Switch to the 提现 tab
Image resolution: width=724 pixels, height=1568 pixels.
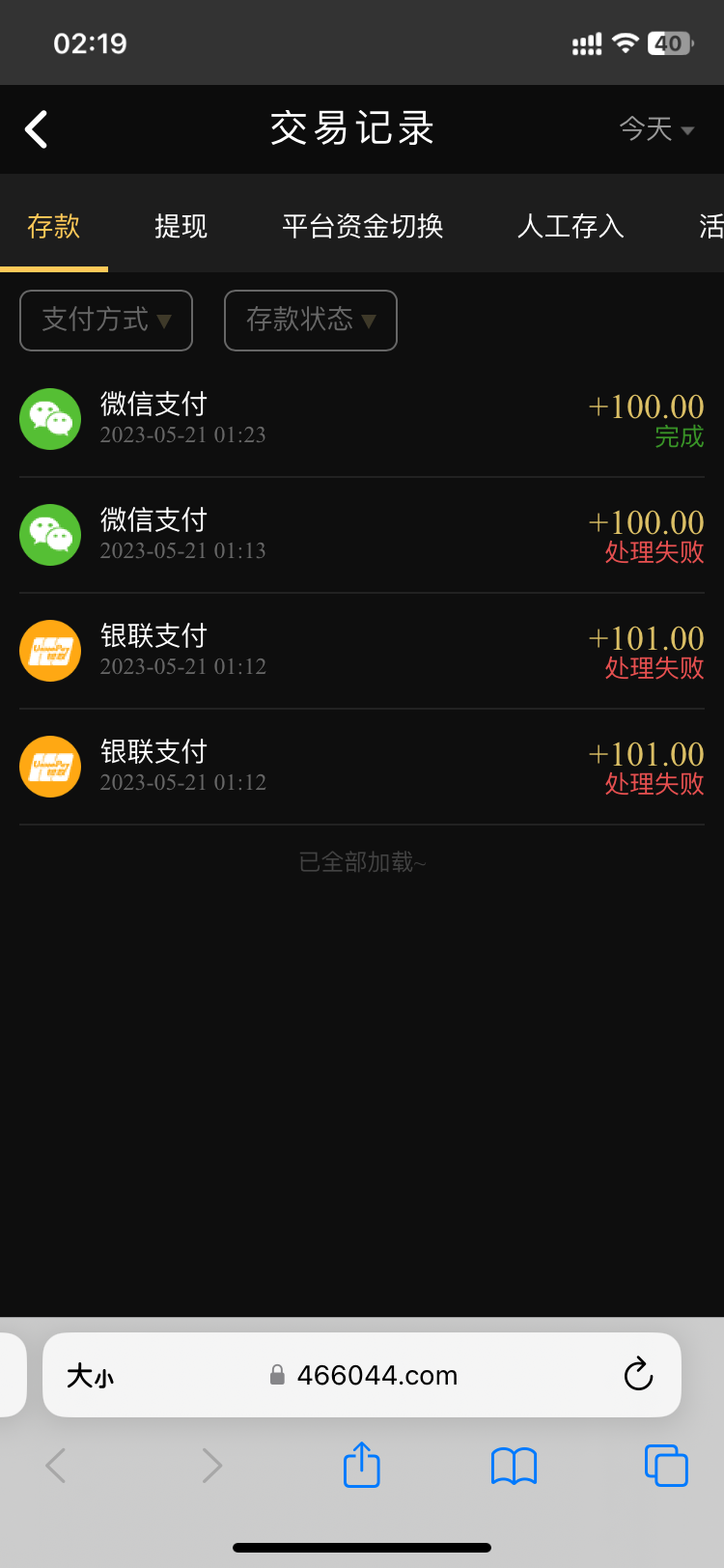(x=181, y=227)
